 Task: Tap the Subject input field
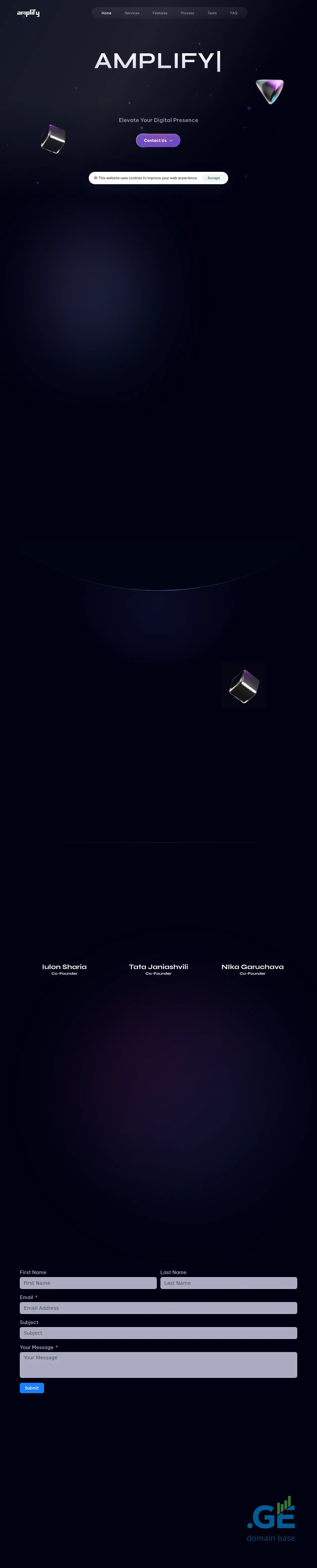tap(158, 1333)
